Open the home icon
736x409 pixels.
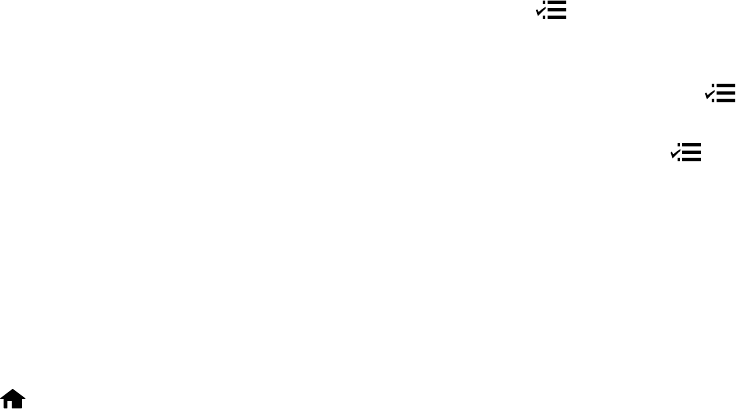click(13, 399)
